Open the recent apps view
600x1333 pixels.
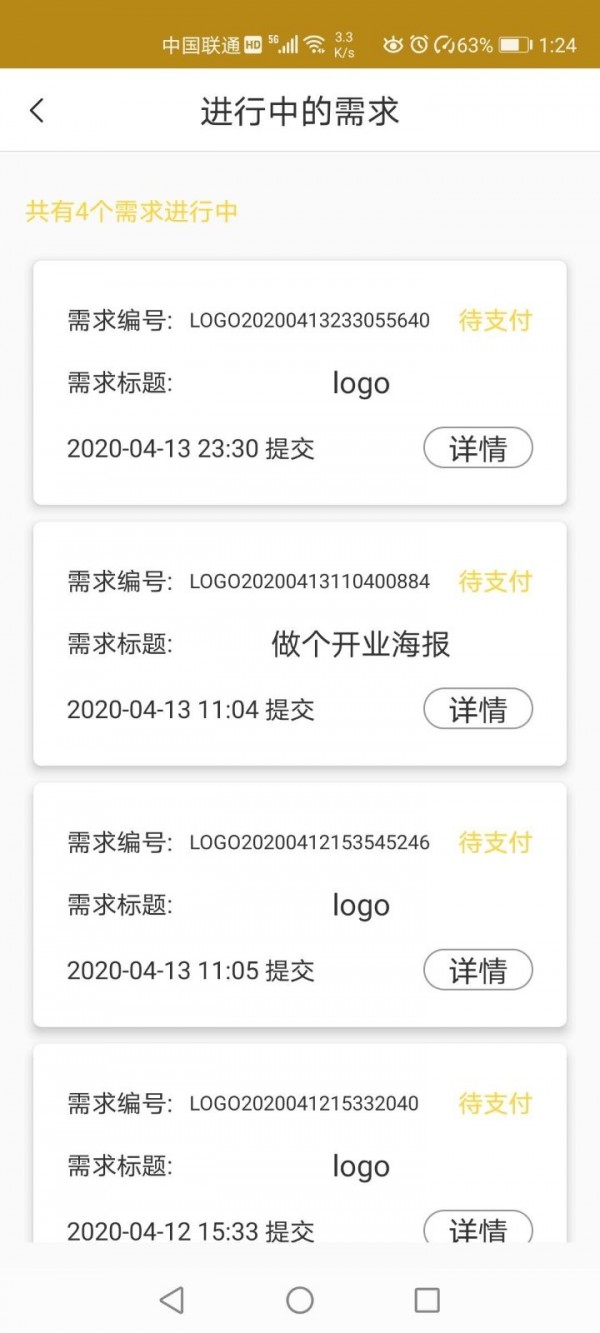427,1299
